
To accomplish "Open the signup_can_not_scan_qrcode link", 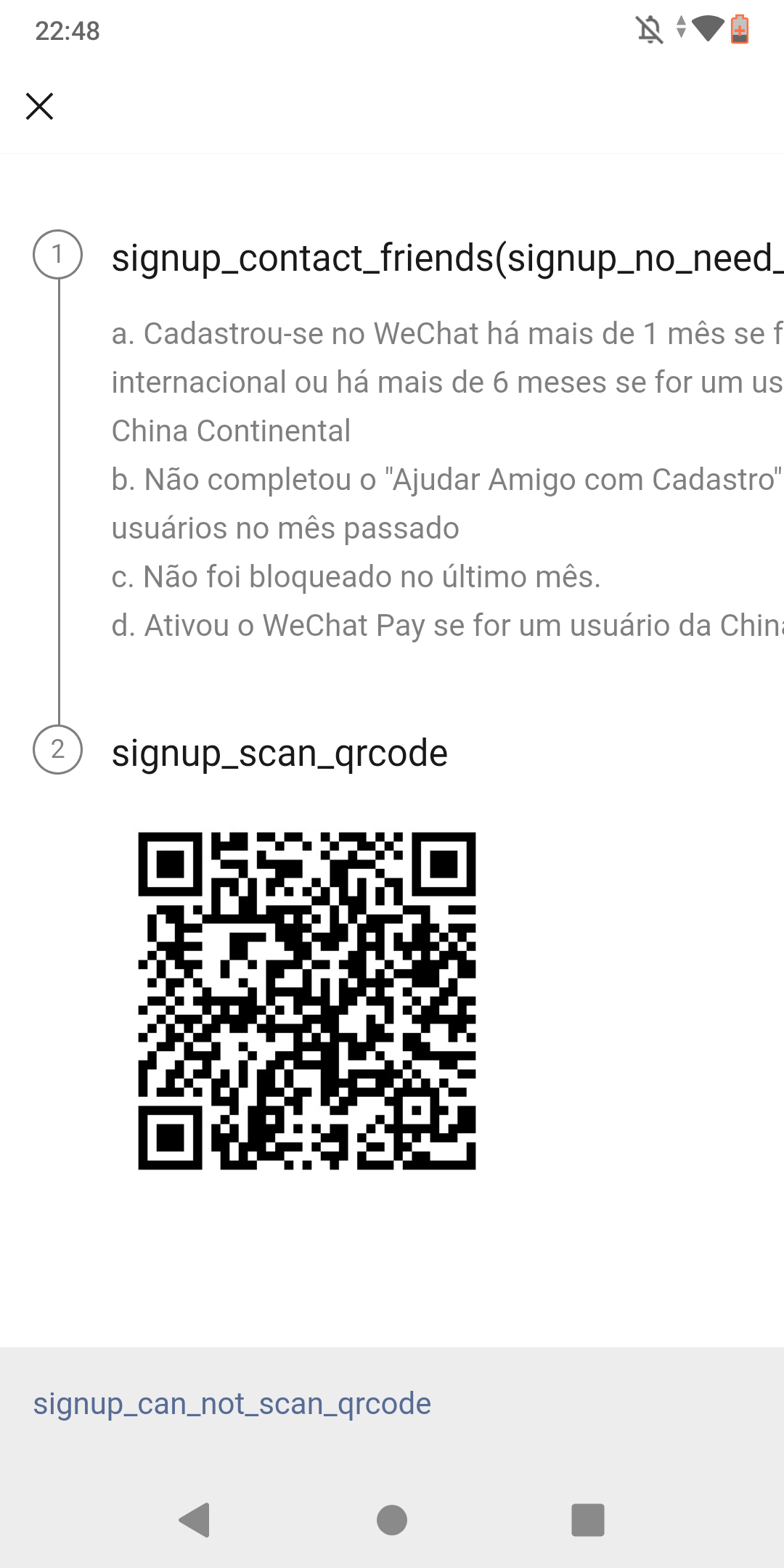I will coord(232,1404).
